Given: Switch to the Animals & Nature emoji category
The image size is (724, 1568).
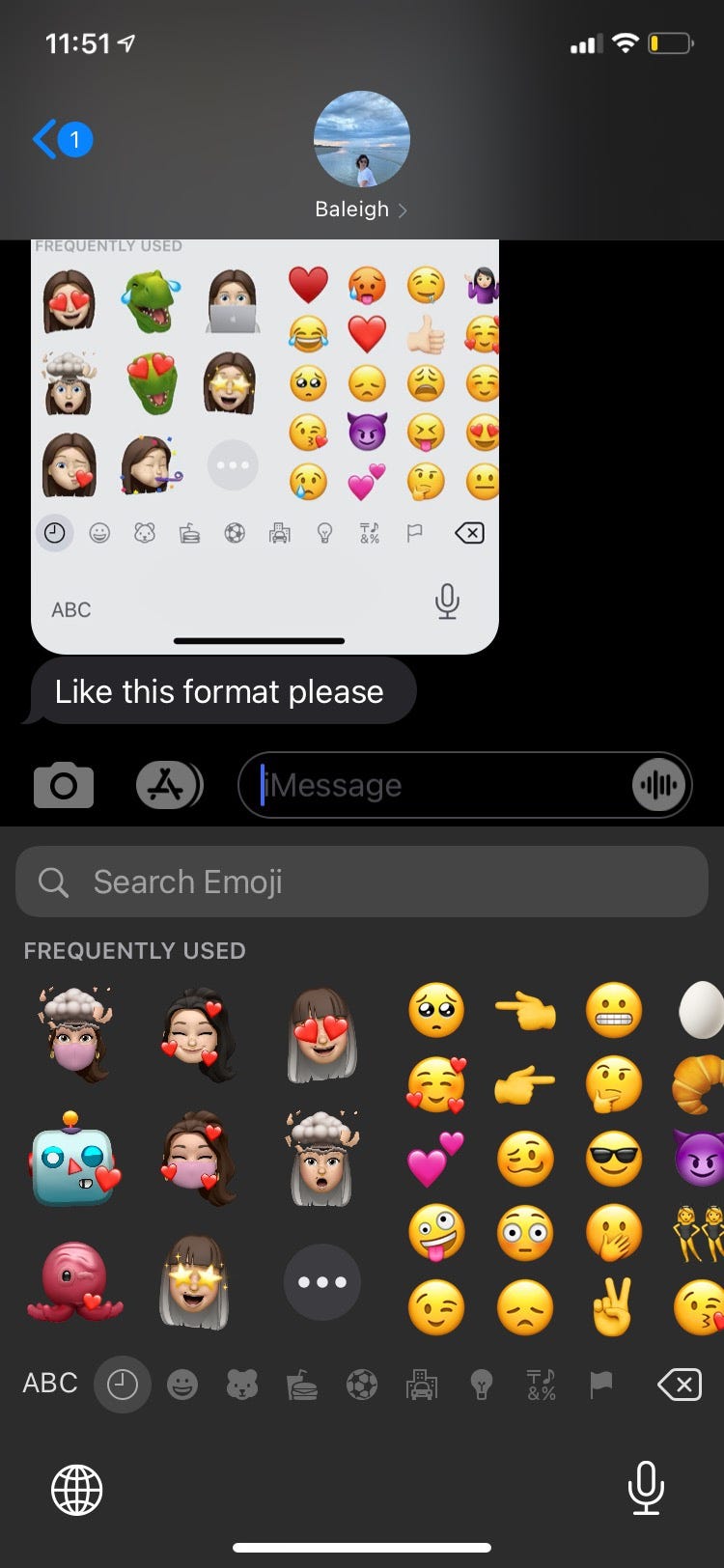Looking at the screenshot, I should 241,1386.
